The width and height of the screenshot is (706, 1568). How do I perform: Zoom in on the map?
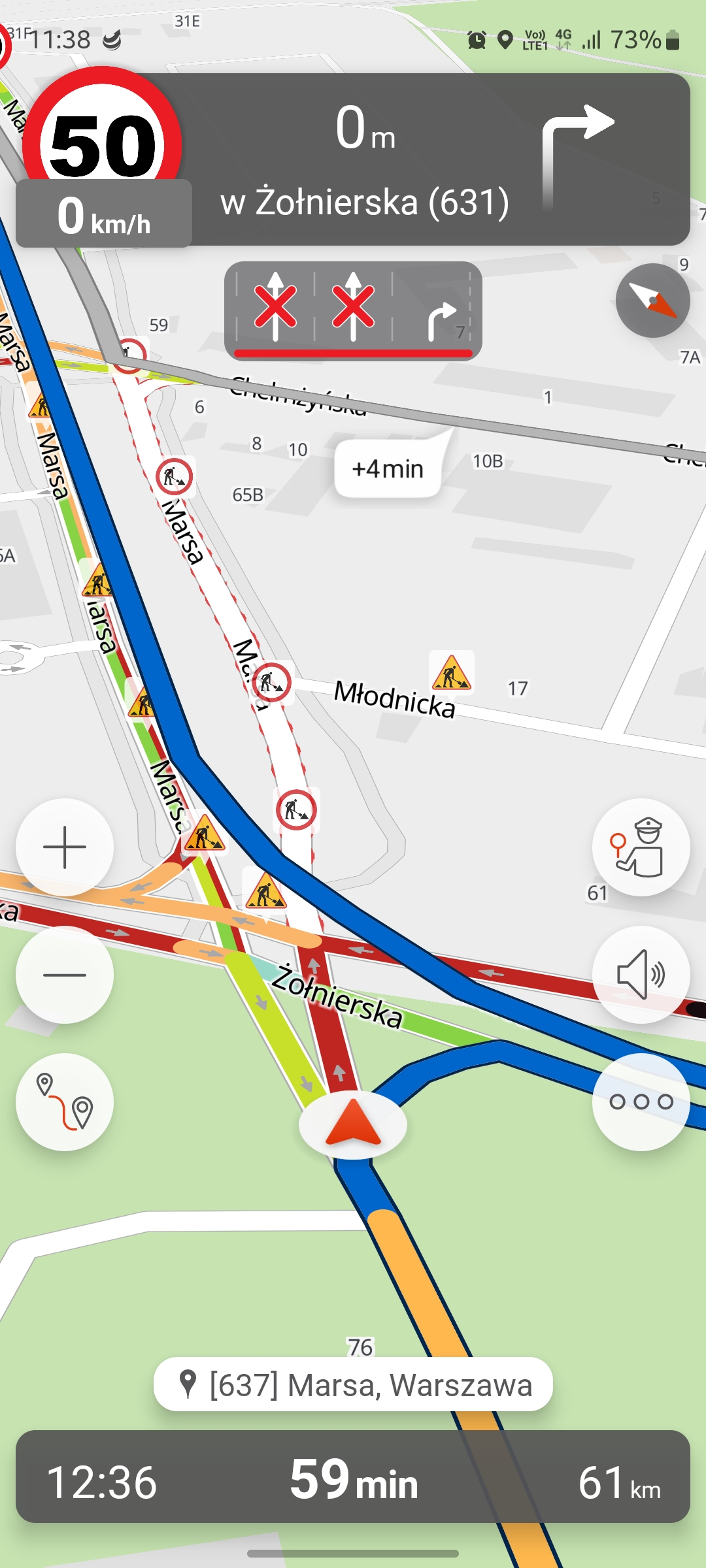coord(65,847)
